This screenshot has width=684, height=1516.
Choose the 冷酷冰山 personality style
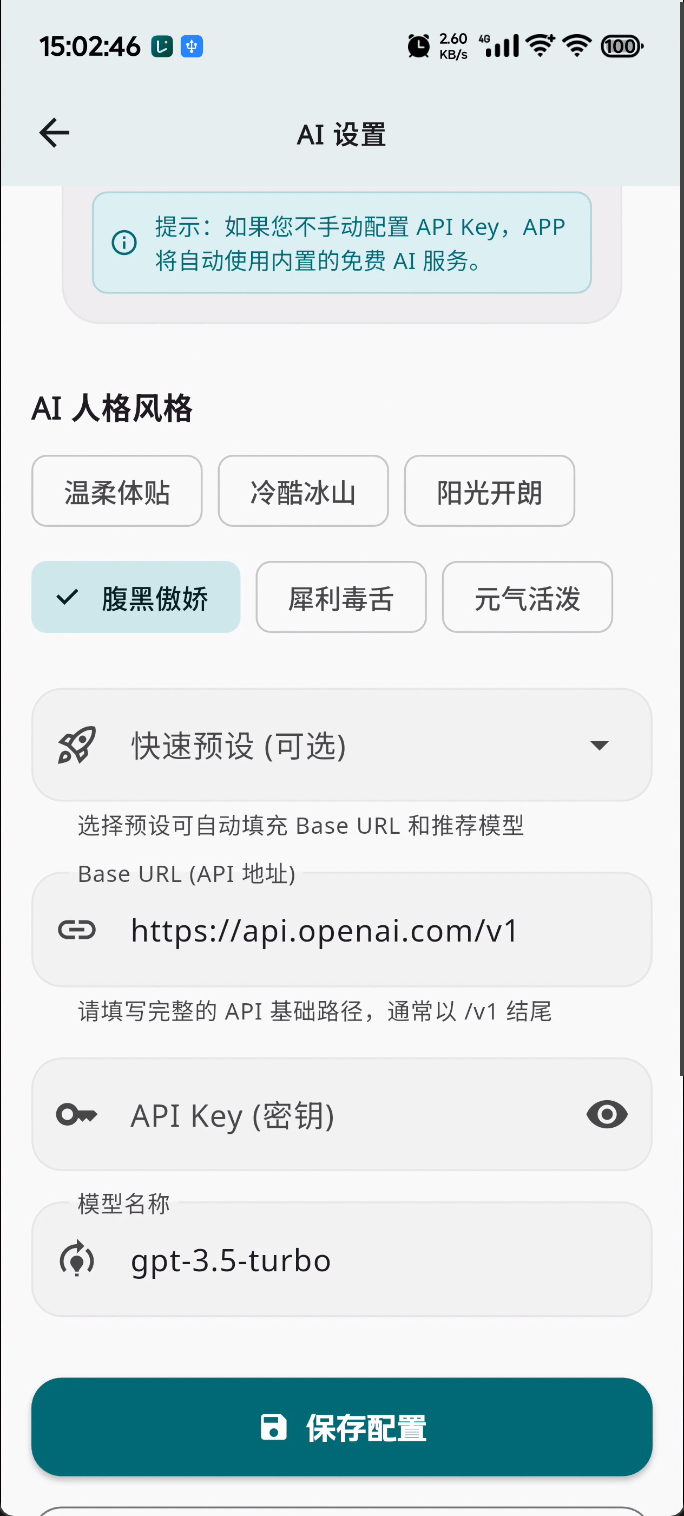coord(303,492)
